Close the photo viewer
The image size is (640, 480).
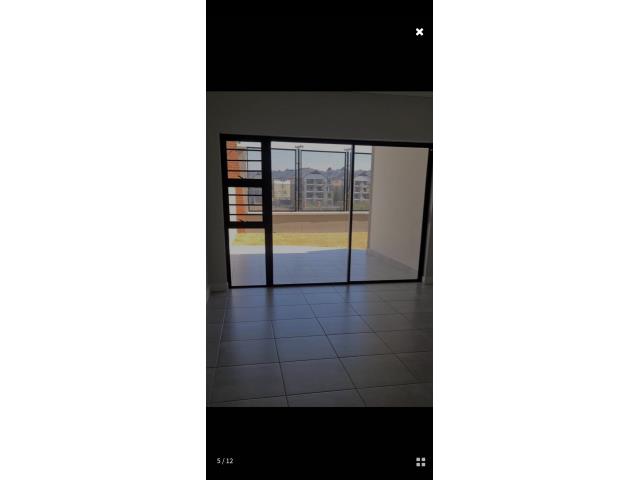pos(419,32)
